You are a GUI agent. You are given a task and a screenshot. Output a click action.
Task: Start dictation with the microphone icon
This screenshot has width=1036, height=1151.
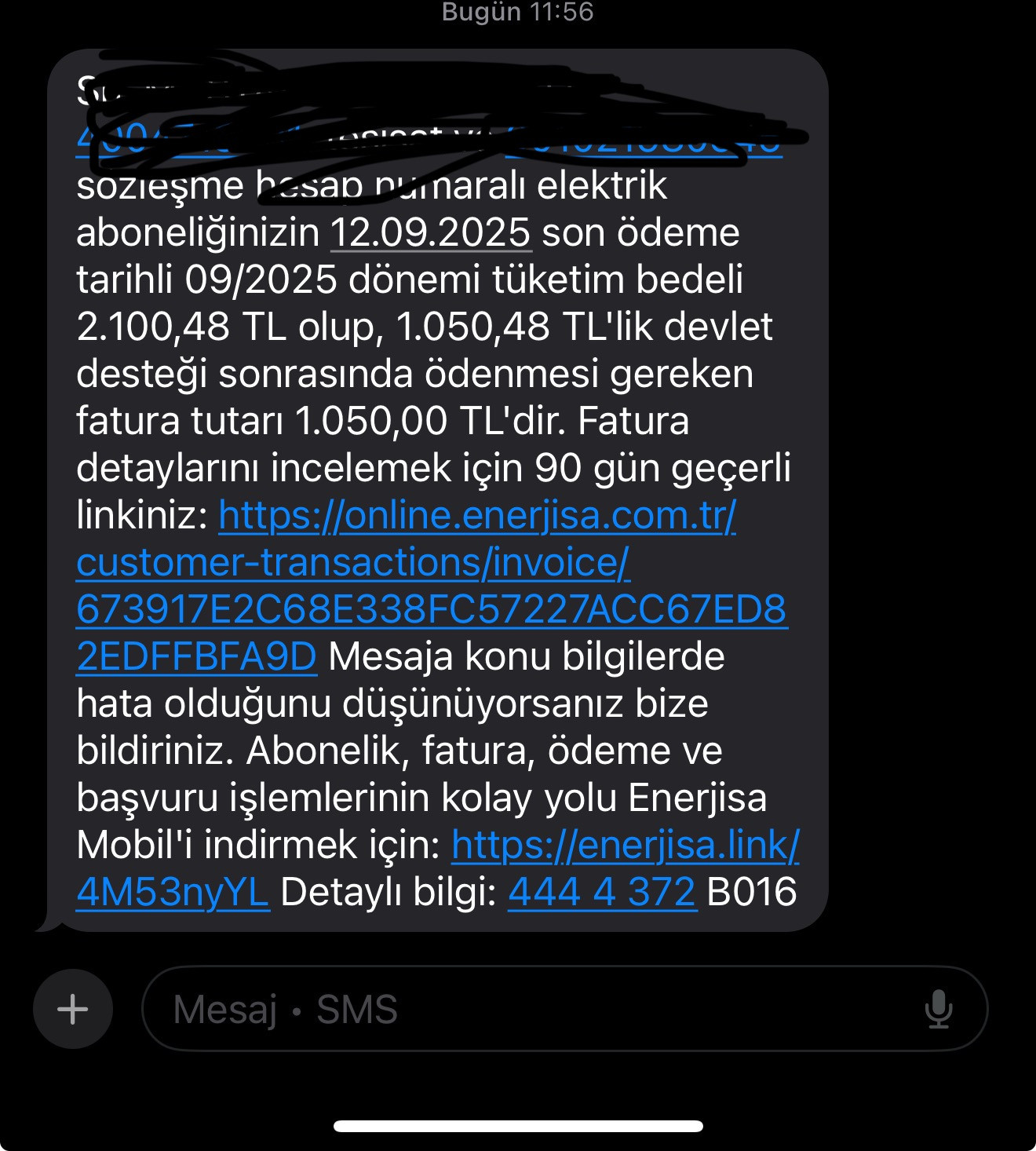pyautogui.click(x=938, y=1009)
